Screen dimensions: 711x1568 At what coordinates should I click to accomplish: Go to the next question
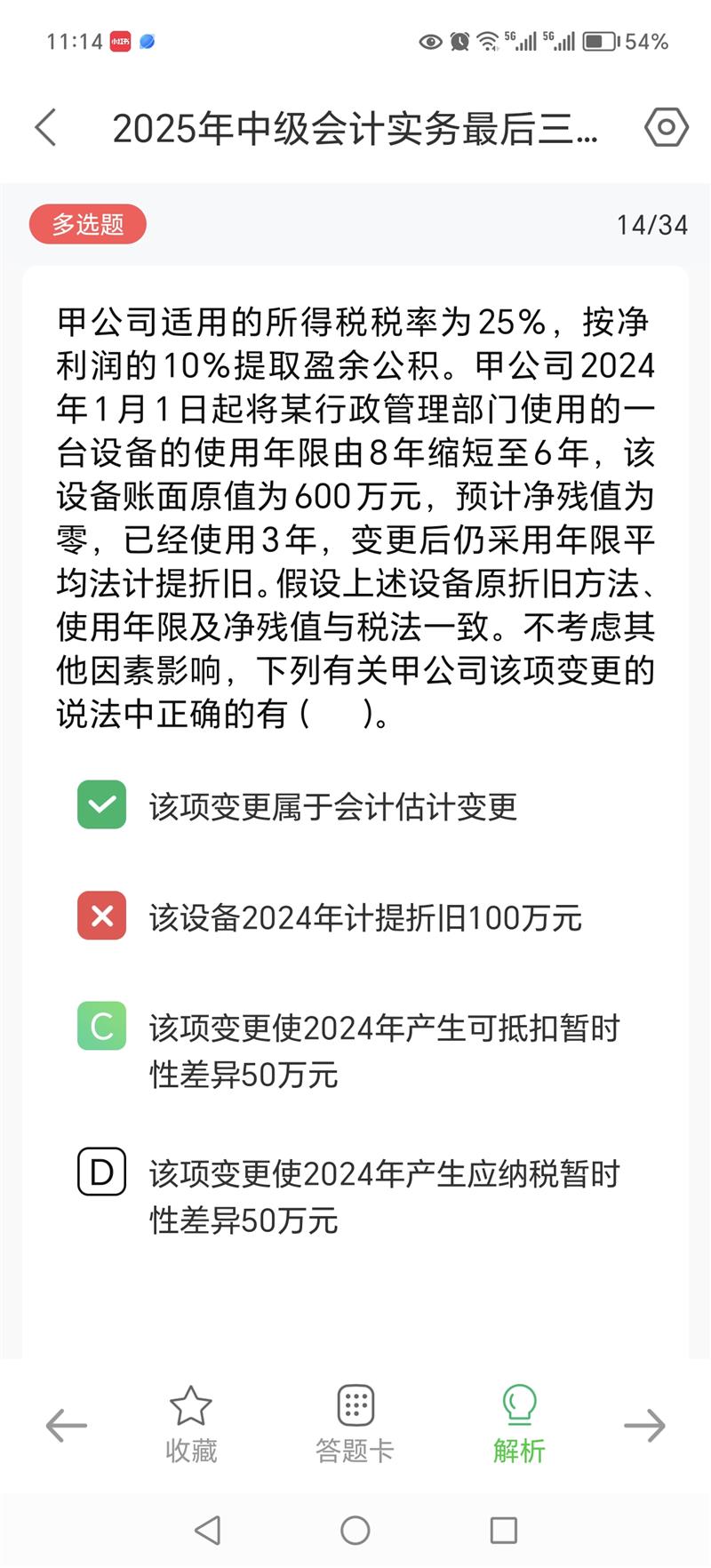[x=644, y=1426]
